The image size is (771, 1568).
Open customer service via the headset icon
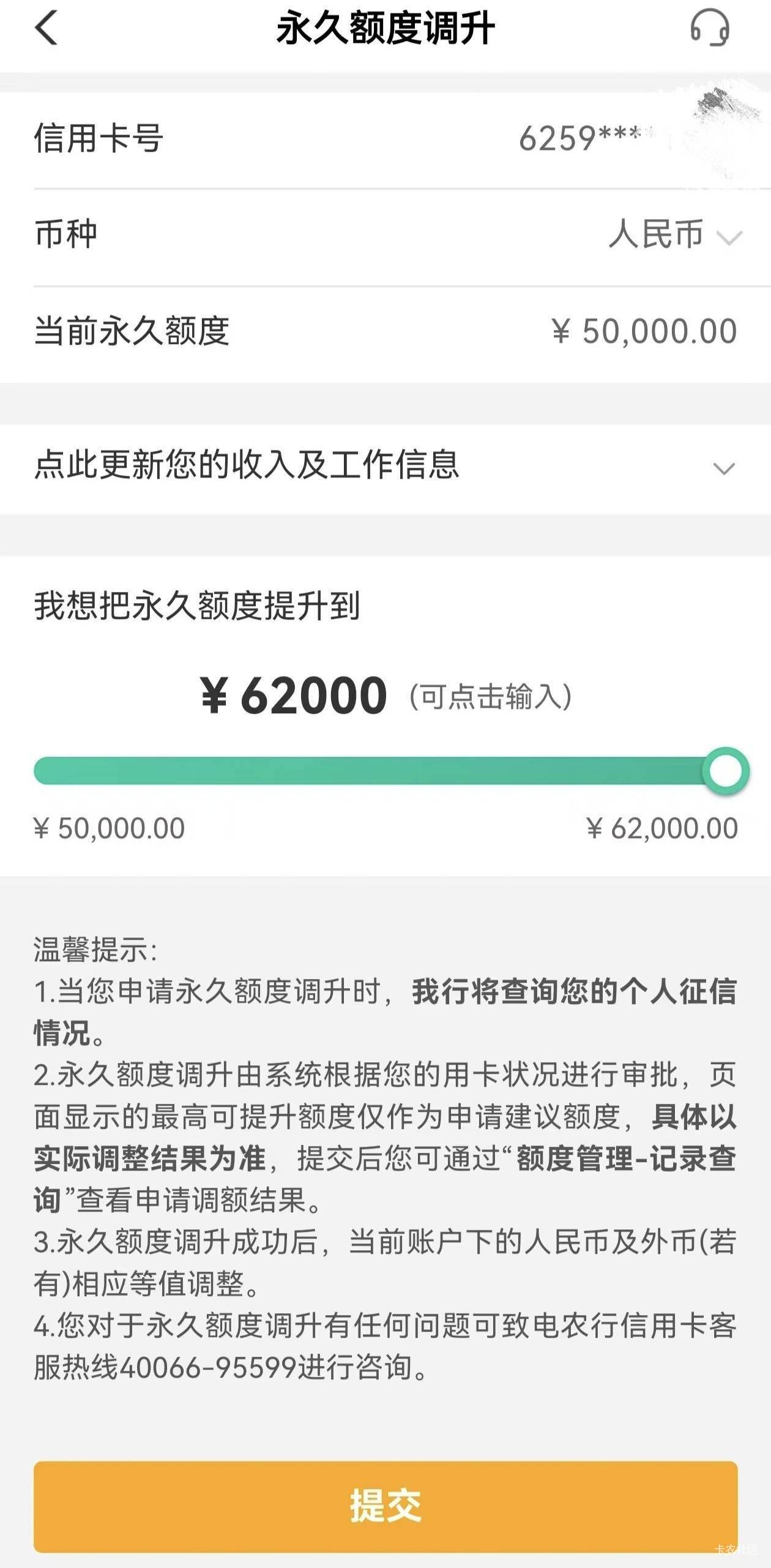point(710,28)
